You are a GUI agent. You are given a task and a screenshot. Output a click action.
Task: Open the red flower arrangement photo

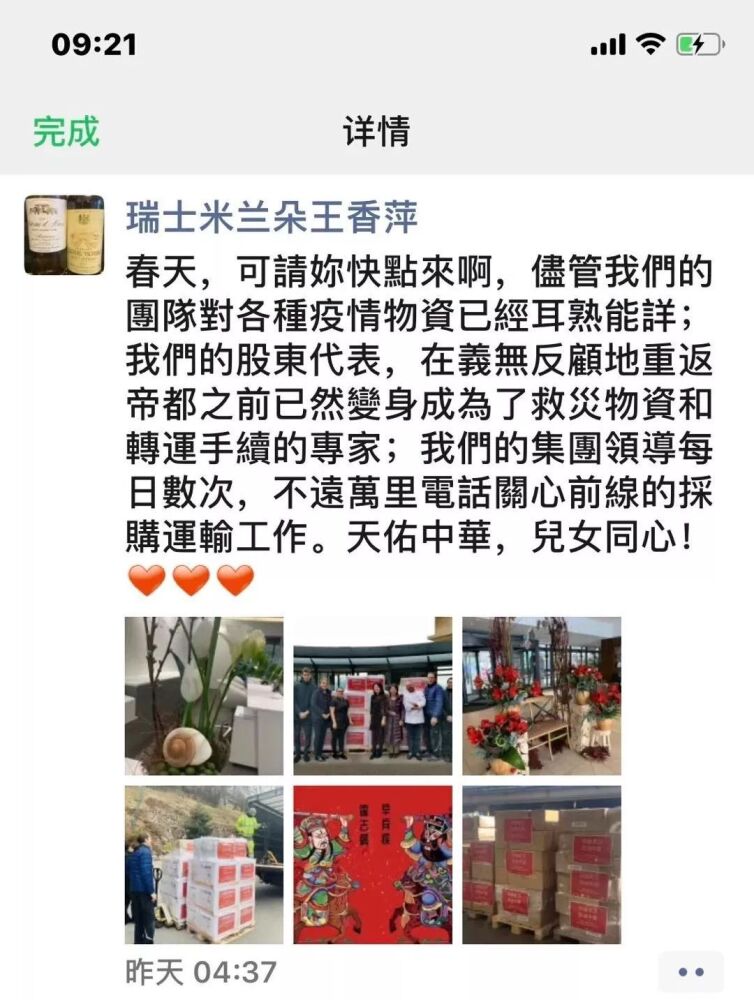point(541,696)
